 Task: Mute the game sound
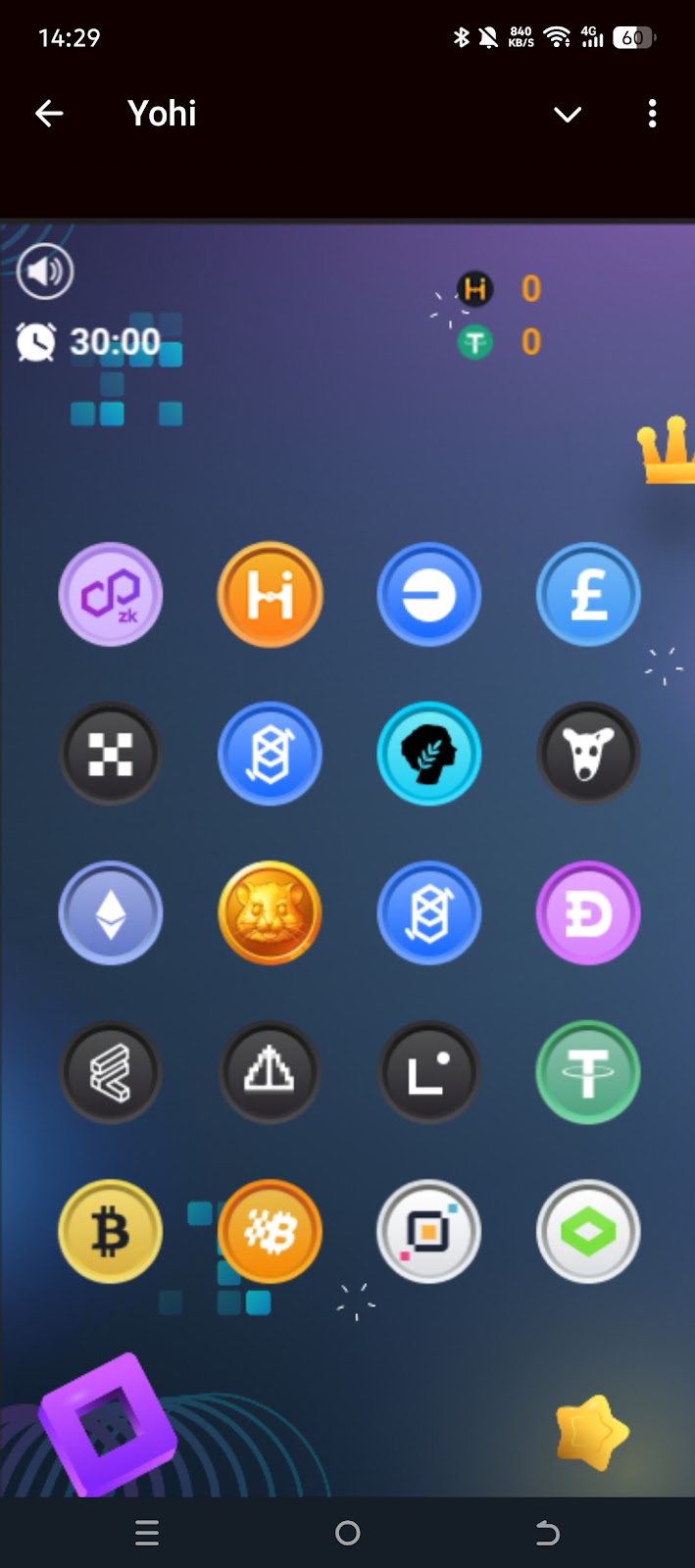(x=45, y=271)
